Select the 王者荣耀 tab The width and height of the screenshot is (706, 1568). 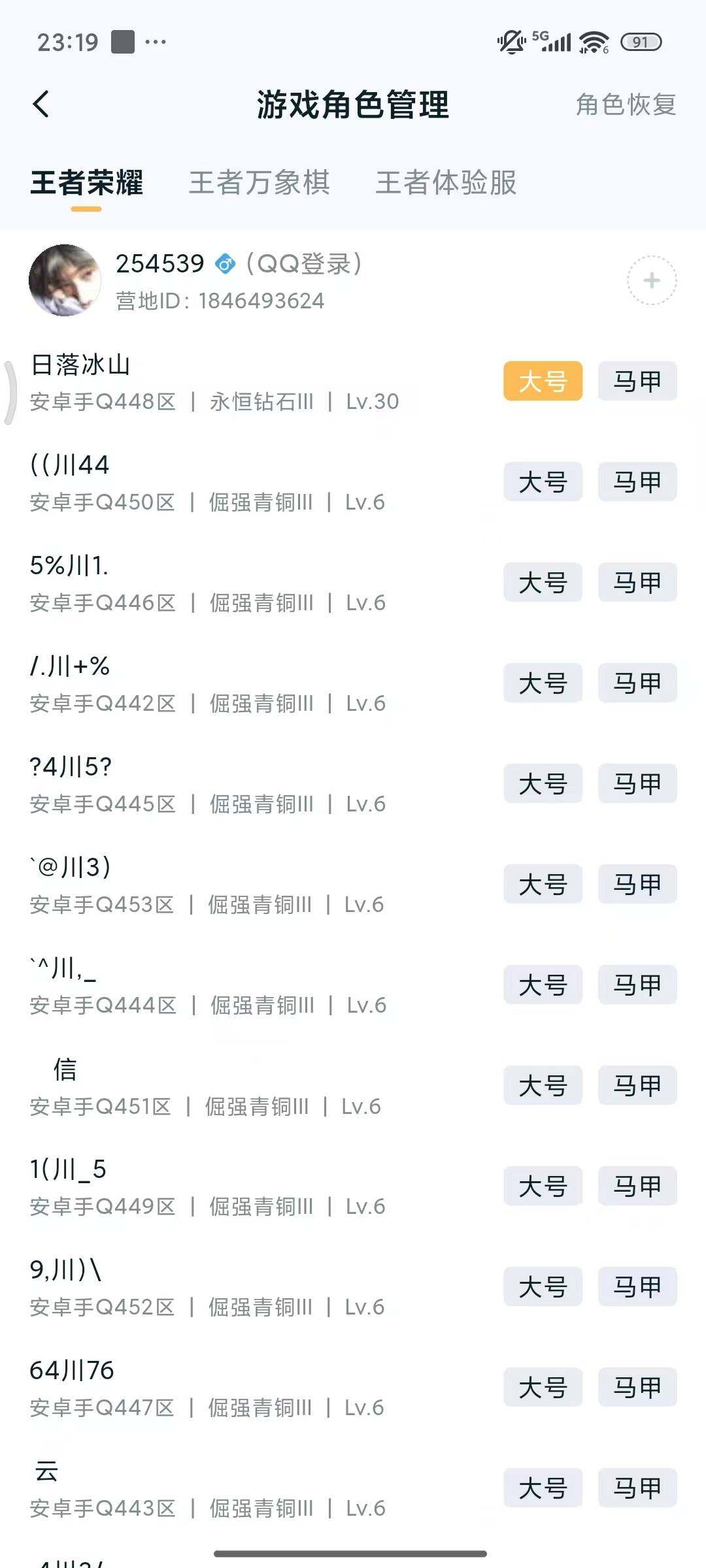[x=86, y=182]
